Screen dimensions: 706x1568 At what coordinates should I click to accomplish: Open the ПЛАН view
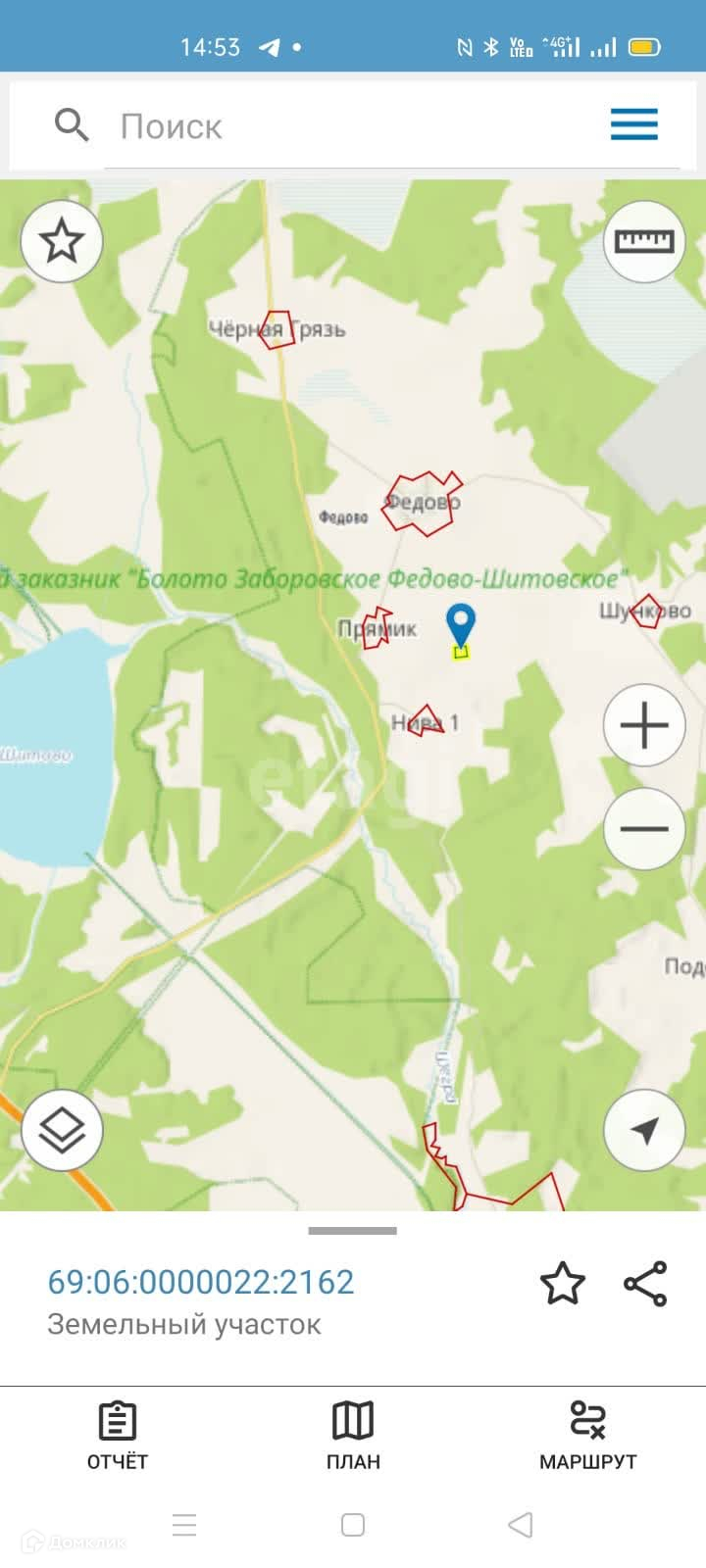click(353, 1435)
